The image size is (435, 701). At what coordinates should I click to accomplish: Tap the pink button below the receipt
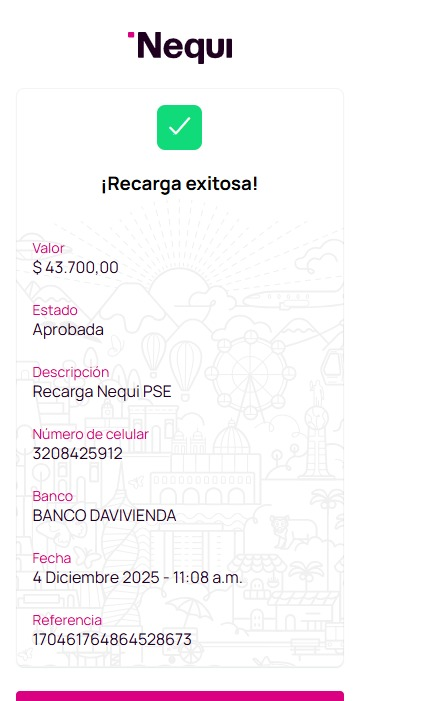point(180,696)
